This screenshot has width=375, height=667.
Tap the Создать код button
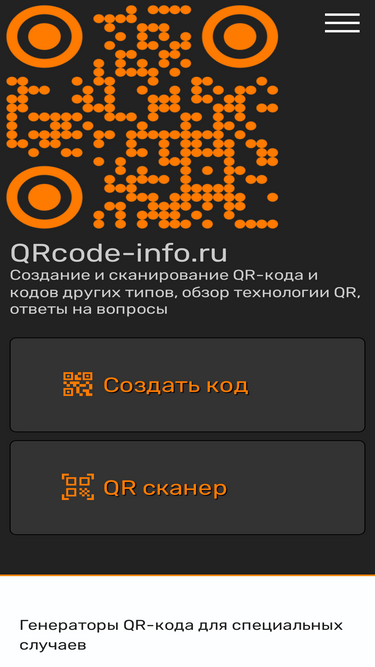(188, 385)
